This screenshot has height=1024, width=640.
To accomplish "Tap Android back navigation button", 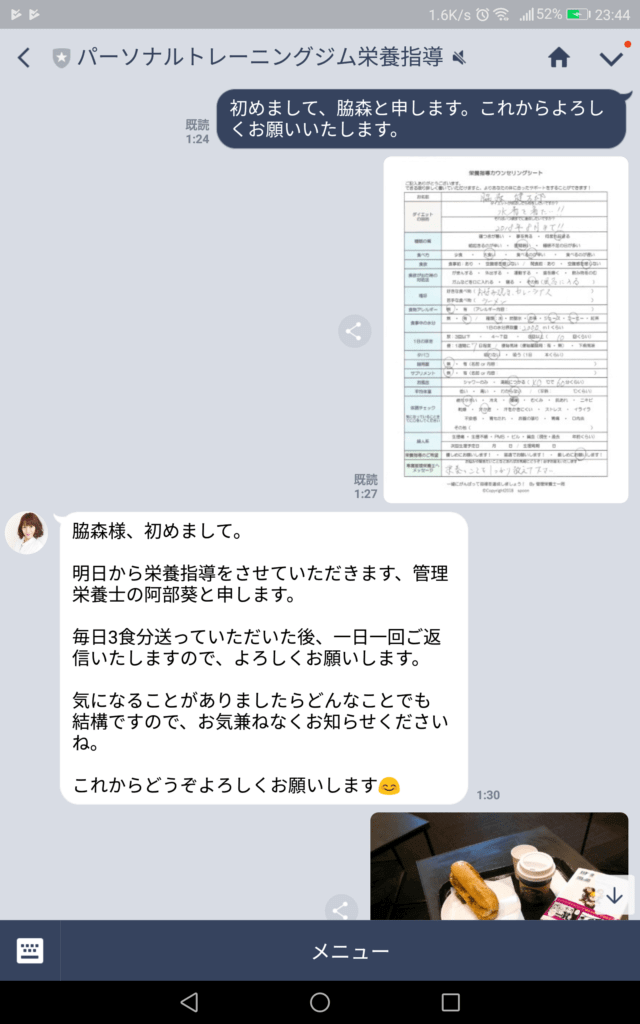I will (x=189, y=1002).
